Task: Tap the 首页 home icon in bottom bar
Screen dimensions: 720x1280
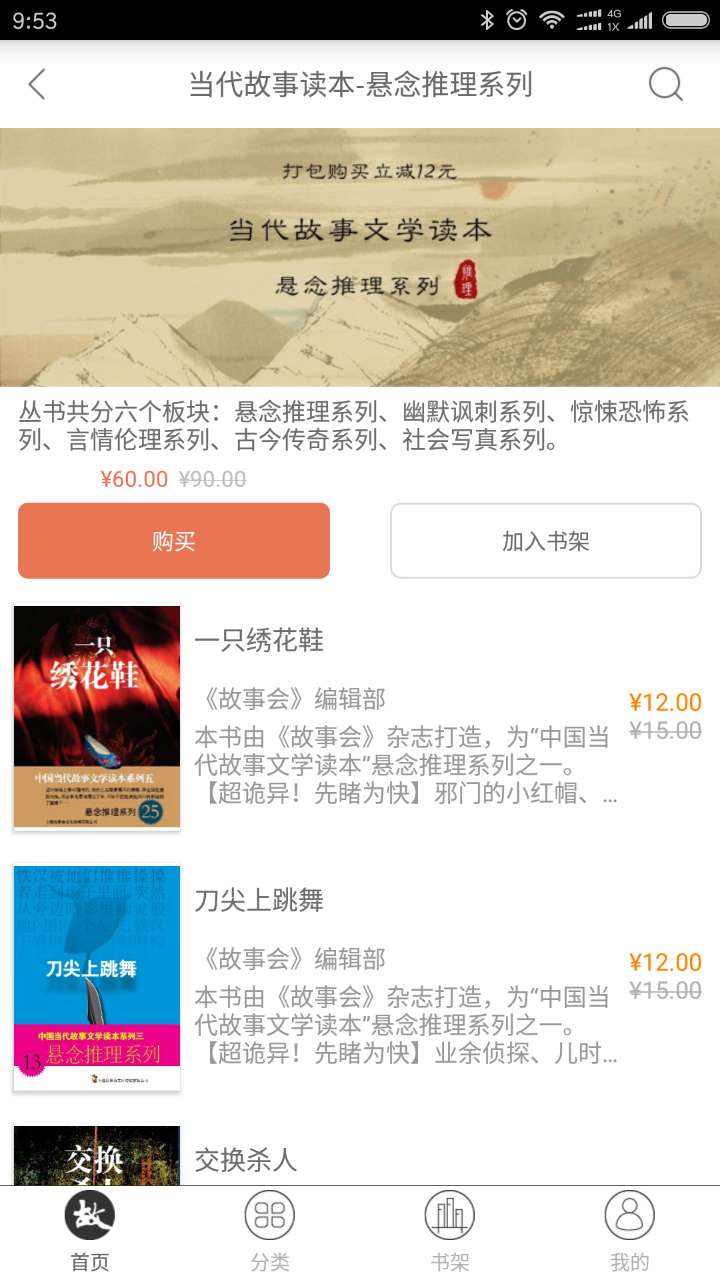Action: [x=89, y=1218]
